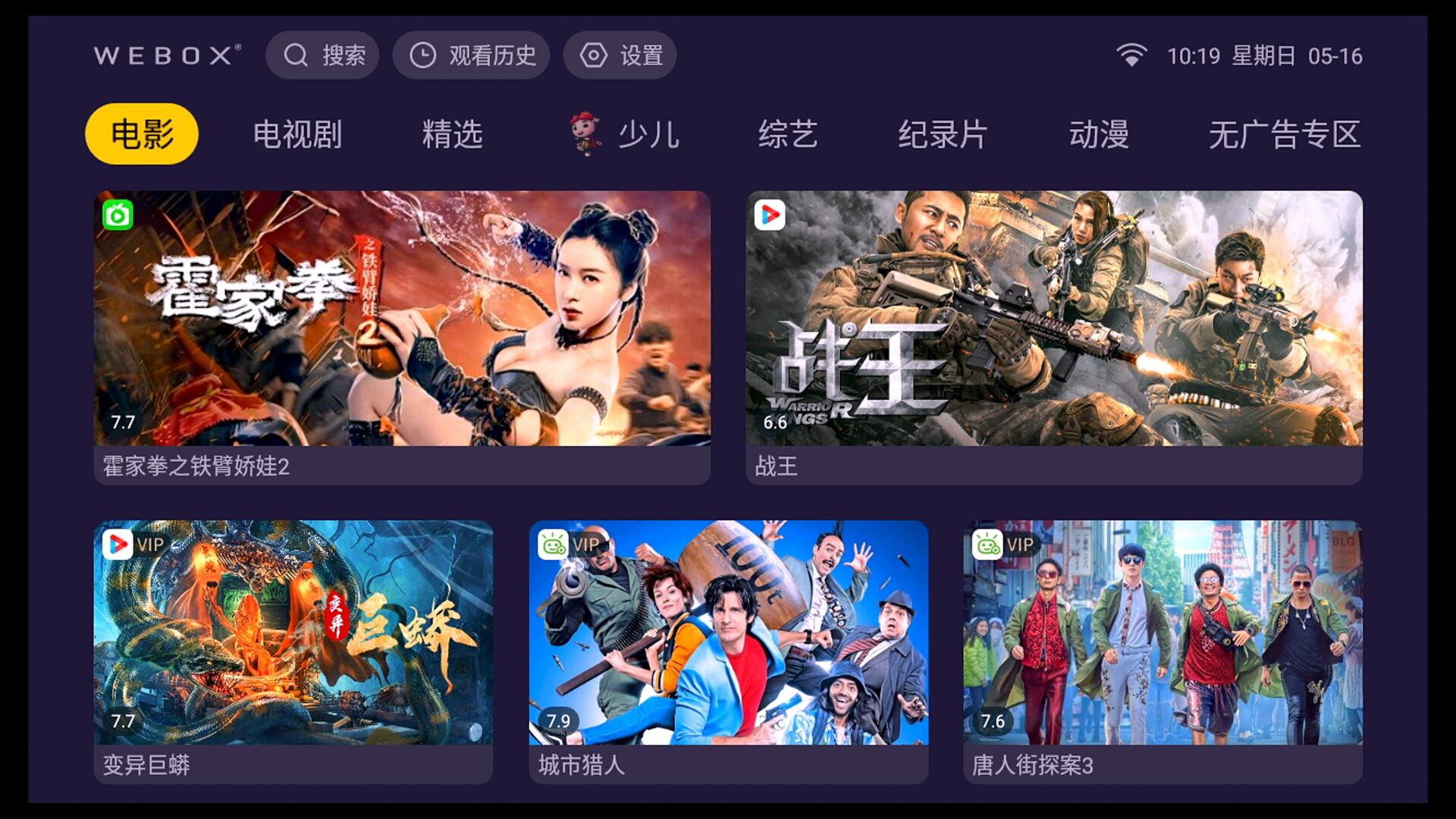The width and height of the screenshot is (1456, 819).
Task: Switch to the 综艺 variety tab
Action: (788, 134)
